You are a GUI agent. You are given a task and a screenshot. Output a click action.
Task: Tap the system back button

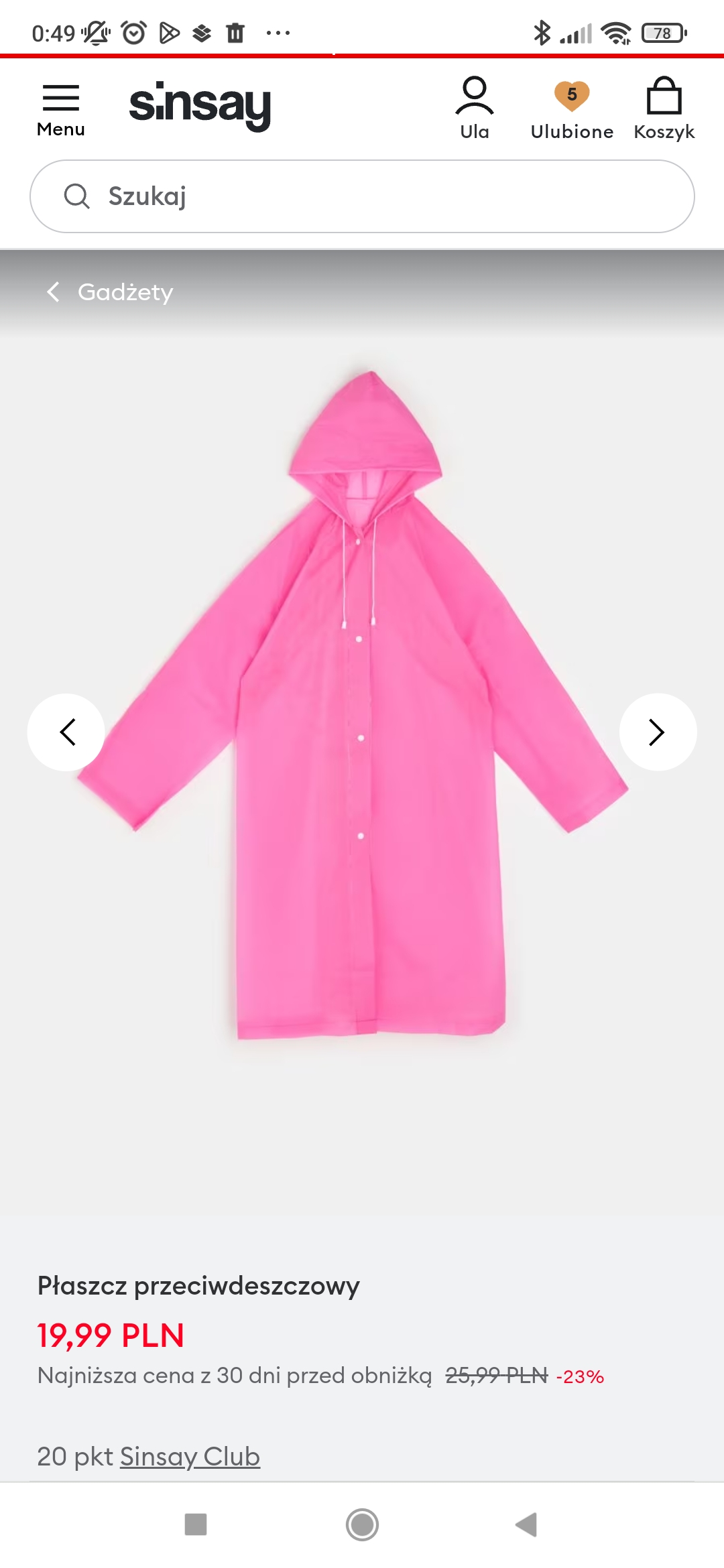[527, 1524]
